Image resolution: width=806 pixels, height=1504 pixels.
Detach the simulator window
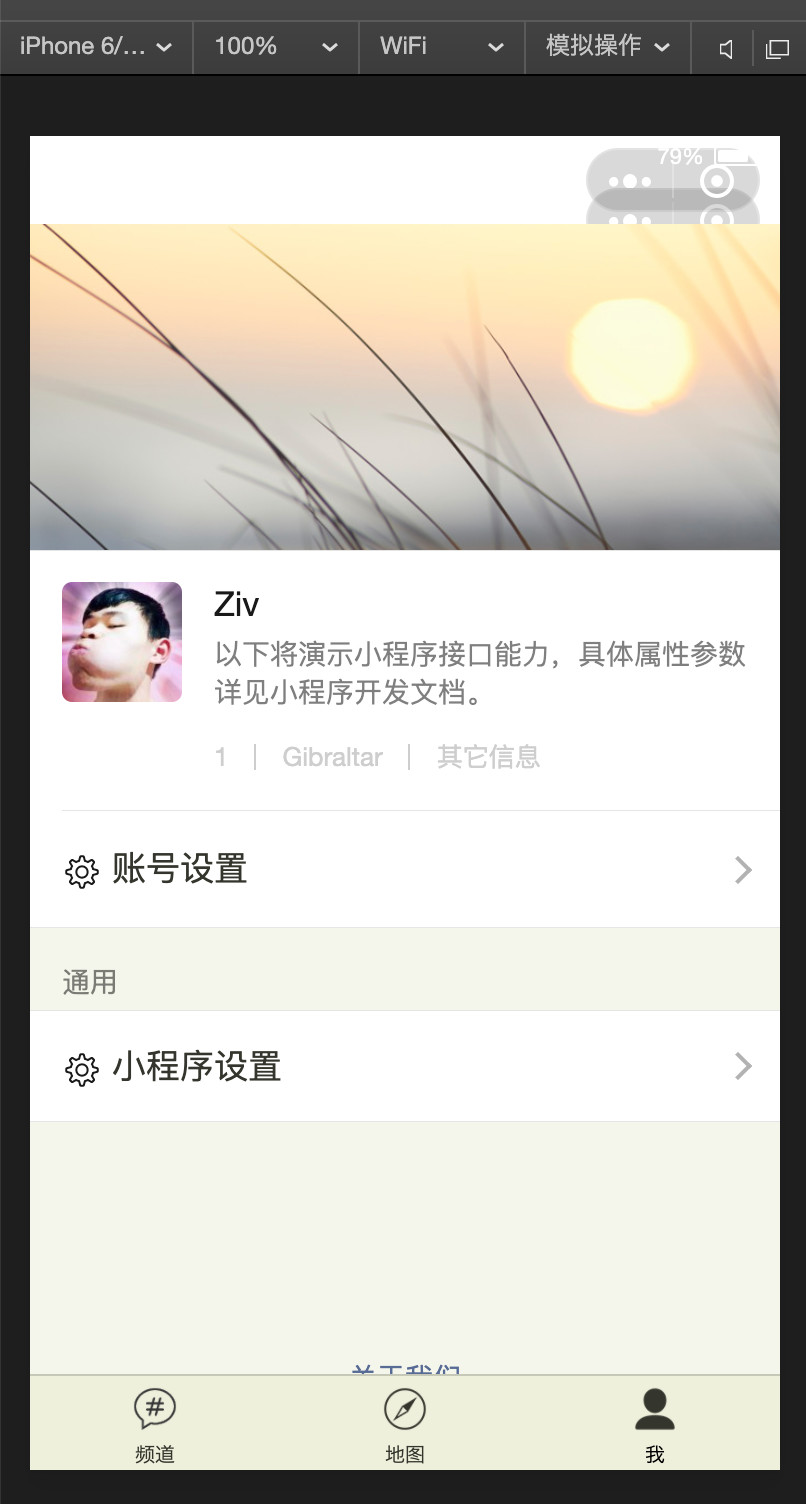pyautogui.click(x=777, y=48)
